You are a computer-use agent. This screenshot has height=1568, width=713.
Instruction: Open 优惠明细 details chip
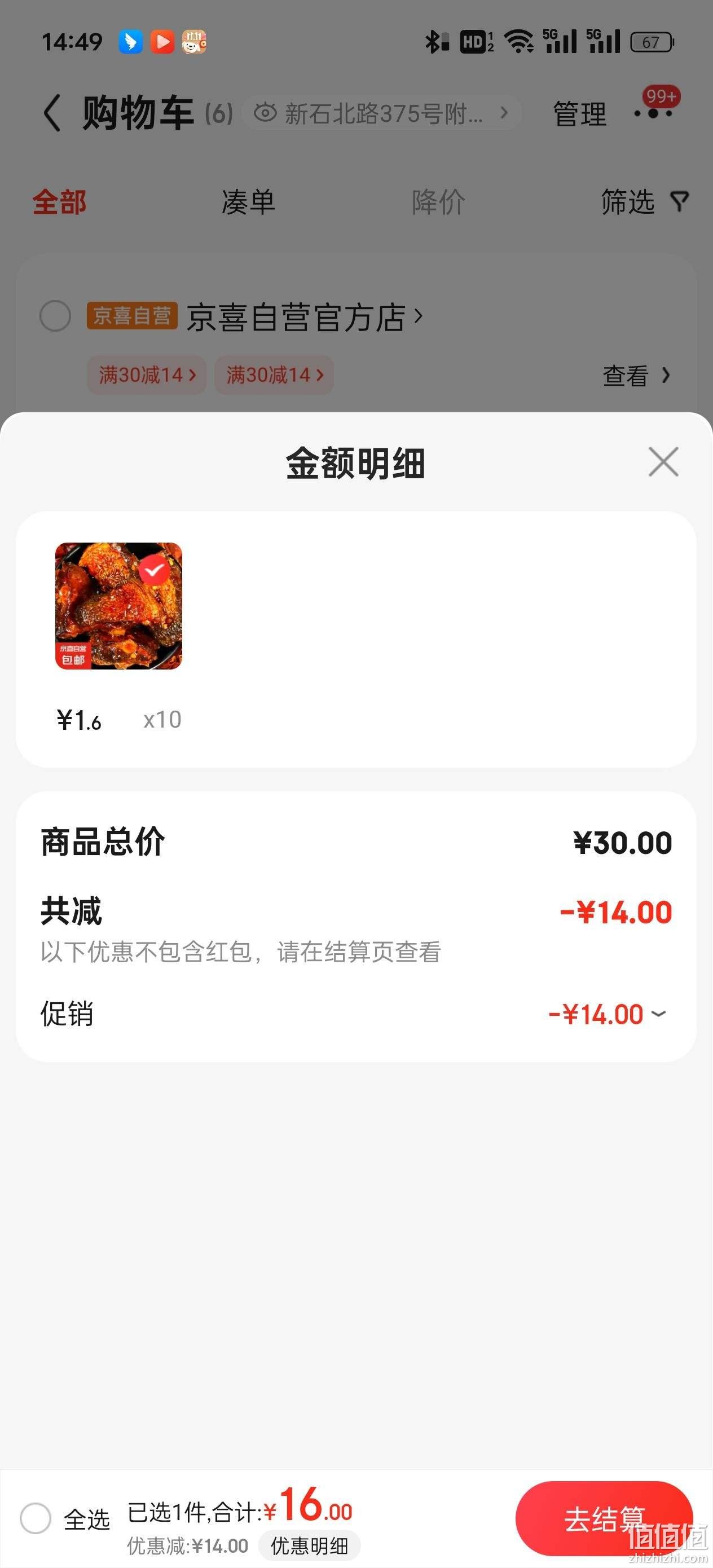click(x=309, y=1545)
